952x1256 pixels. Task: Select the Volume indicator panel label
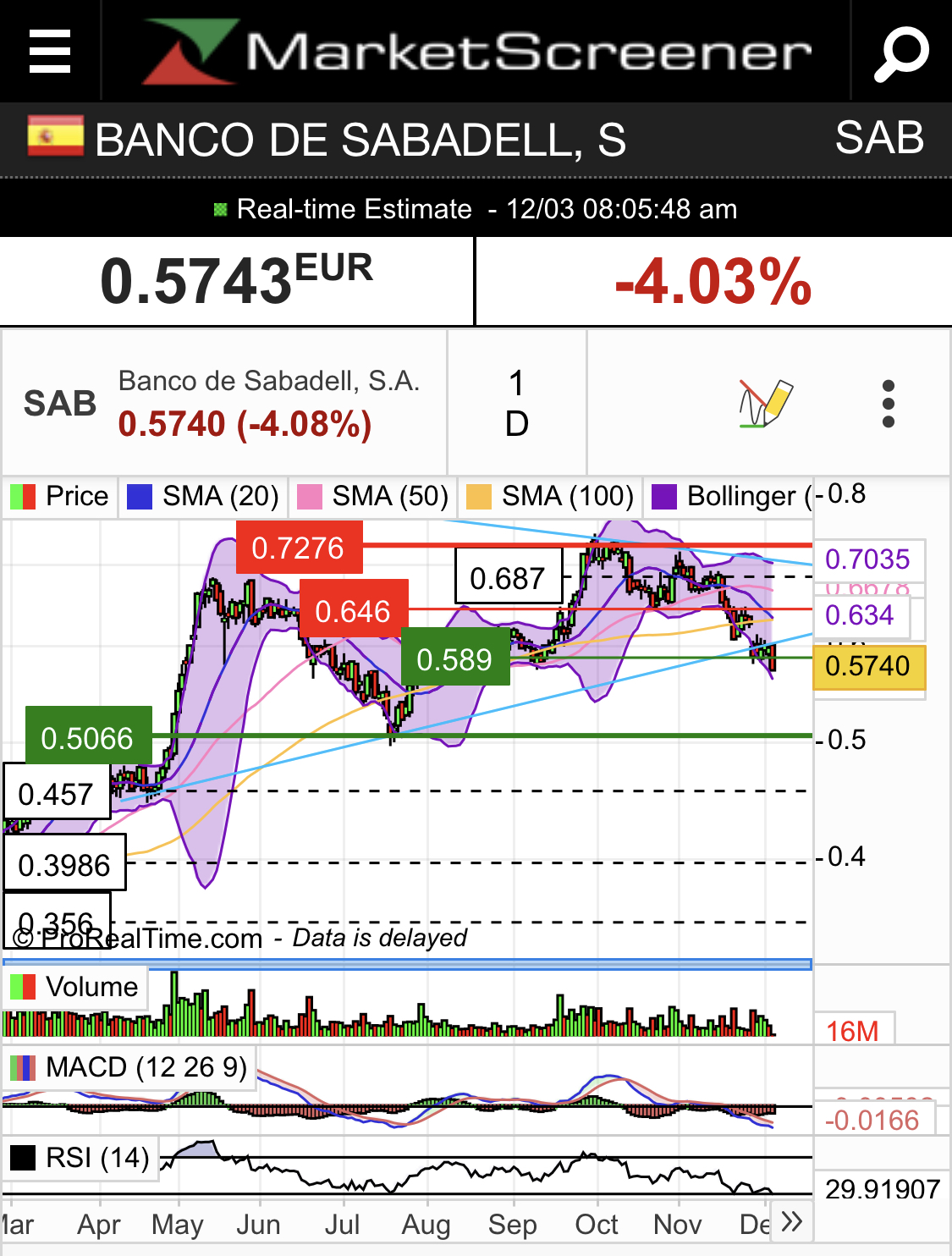pyautogui.click(x=74, y=987)
